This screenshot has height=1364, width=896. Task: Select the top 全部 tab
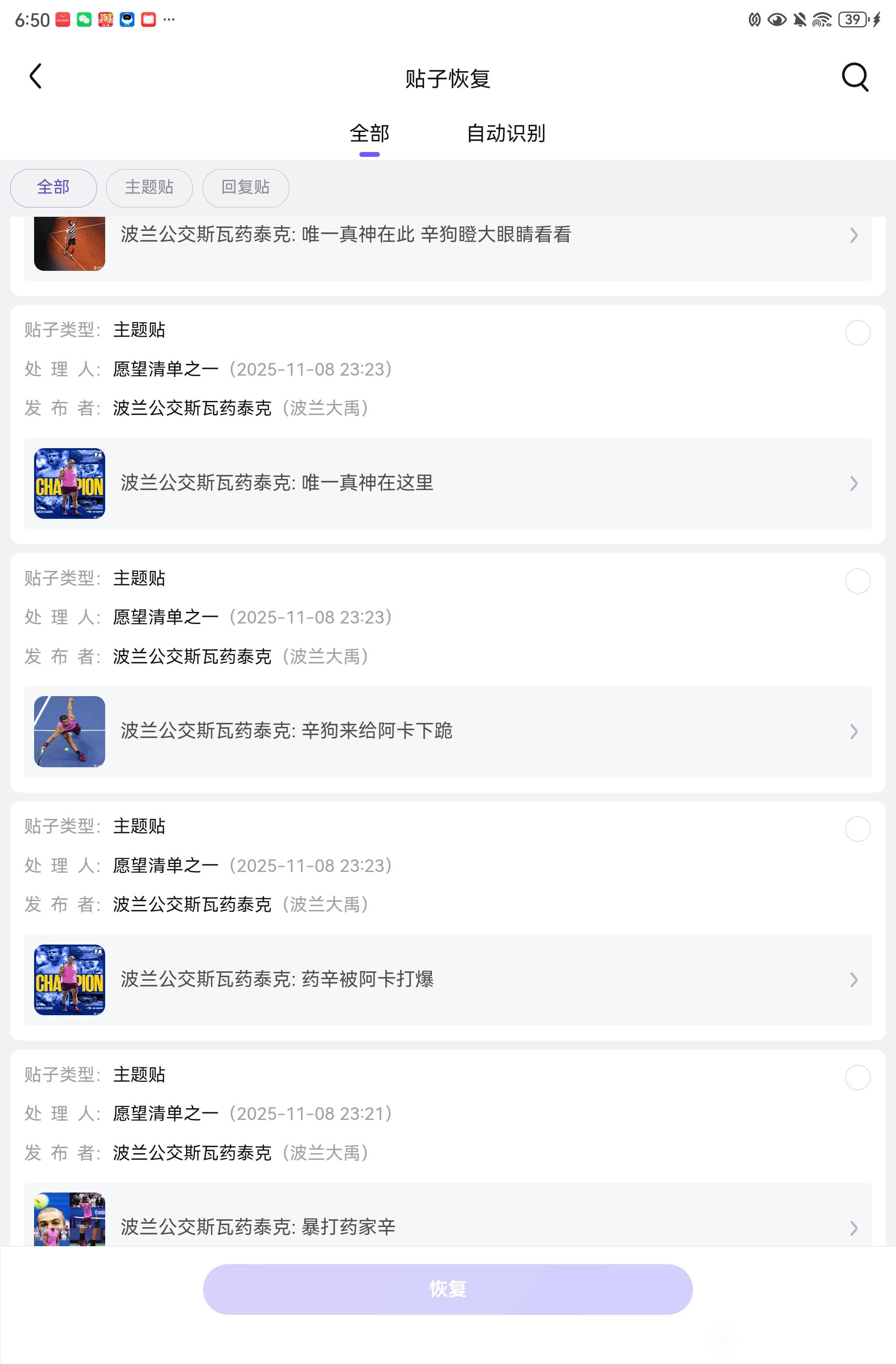tap(370, 133)
